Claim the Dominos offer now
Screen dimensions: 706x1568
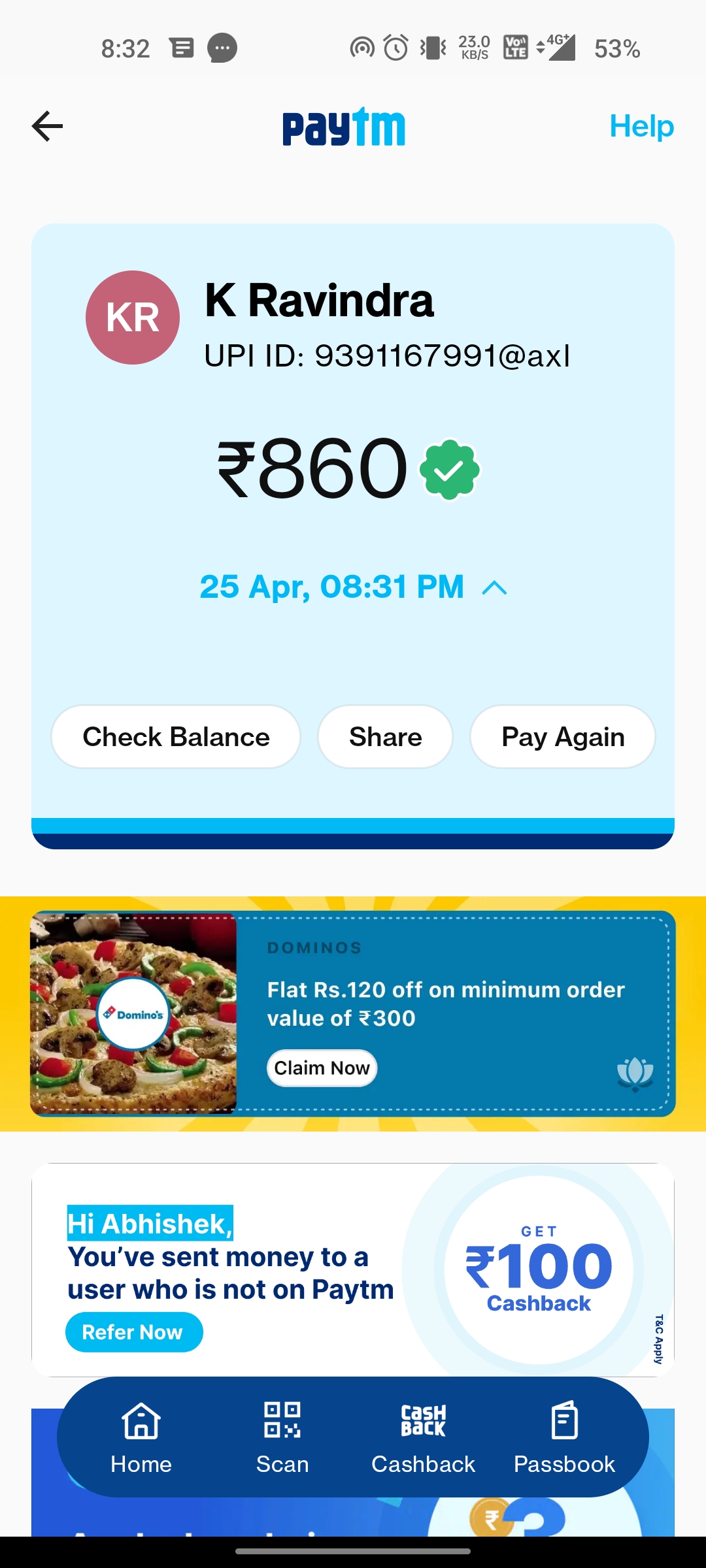point(322,1068)
